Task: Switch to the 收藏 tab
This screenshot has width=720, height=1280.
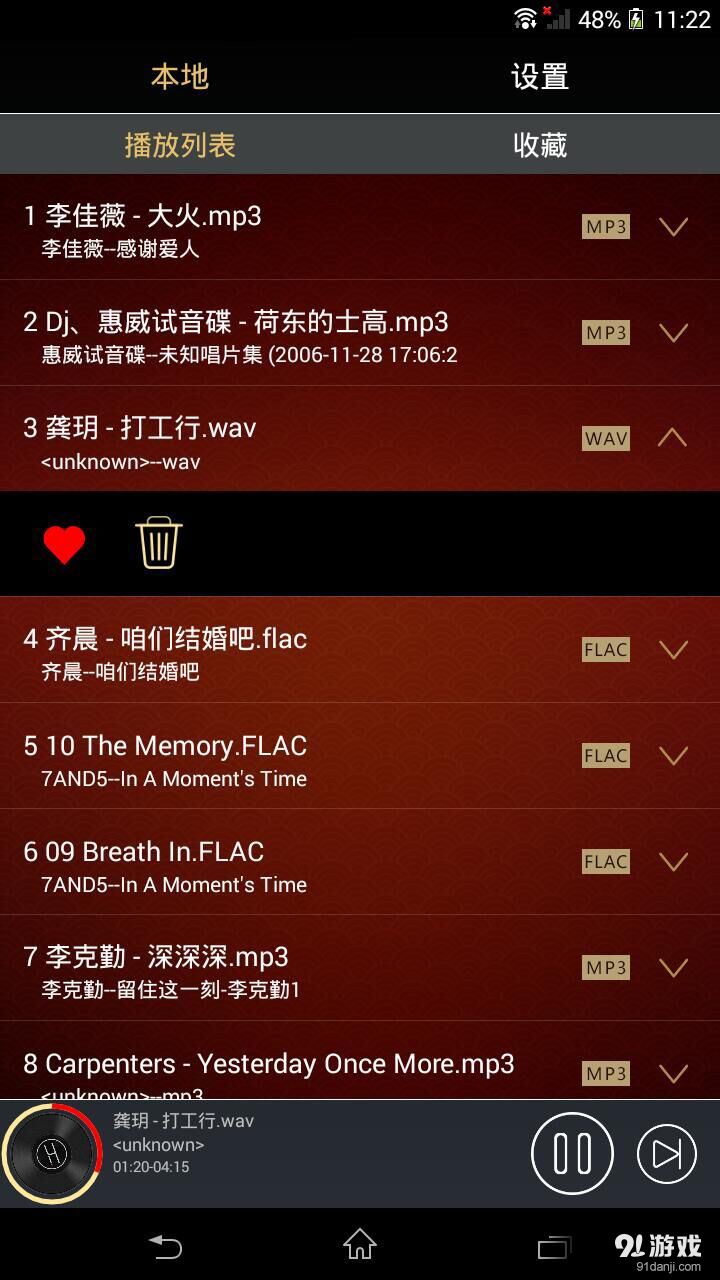Action: (541, 144)
